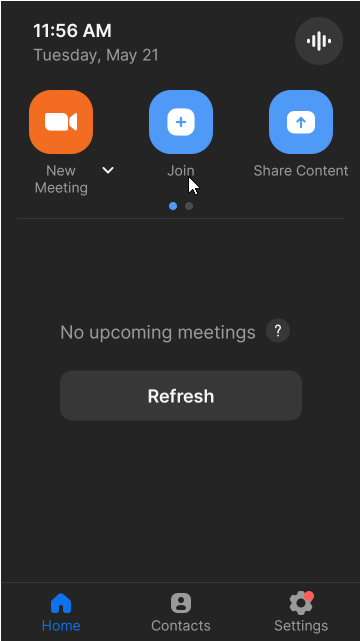Switch to the Contacts tab
The image size is (360, 641).
click(181, 612)
